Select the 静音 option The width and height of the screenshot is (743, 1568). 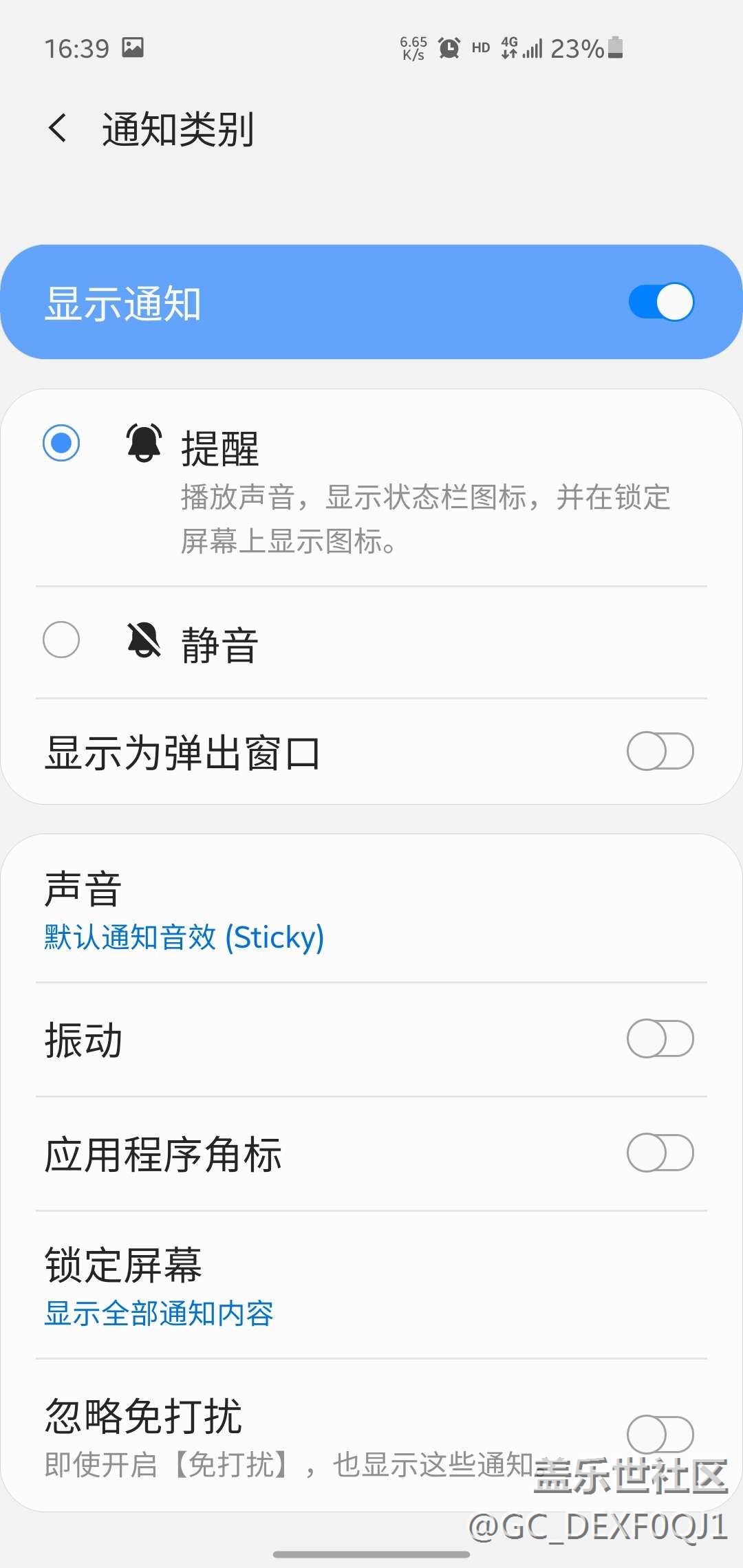[61, 640]
